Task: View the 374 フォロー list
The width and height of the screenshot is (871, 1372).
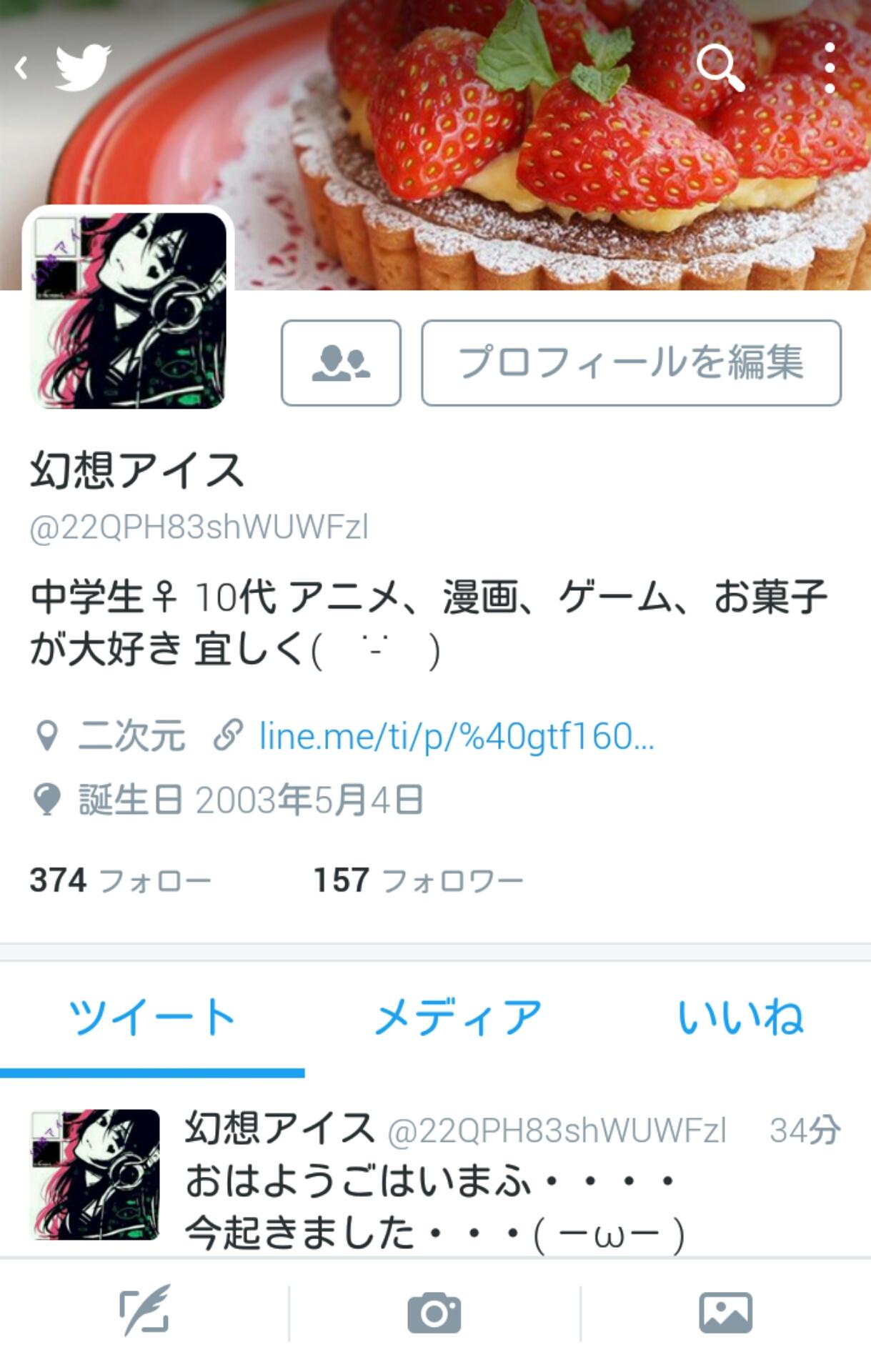Action: pyautogui.click(x=120, y=880)
